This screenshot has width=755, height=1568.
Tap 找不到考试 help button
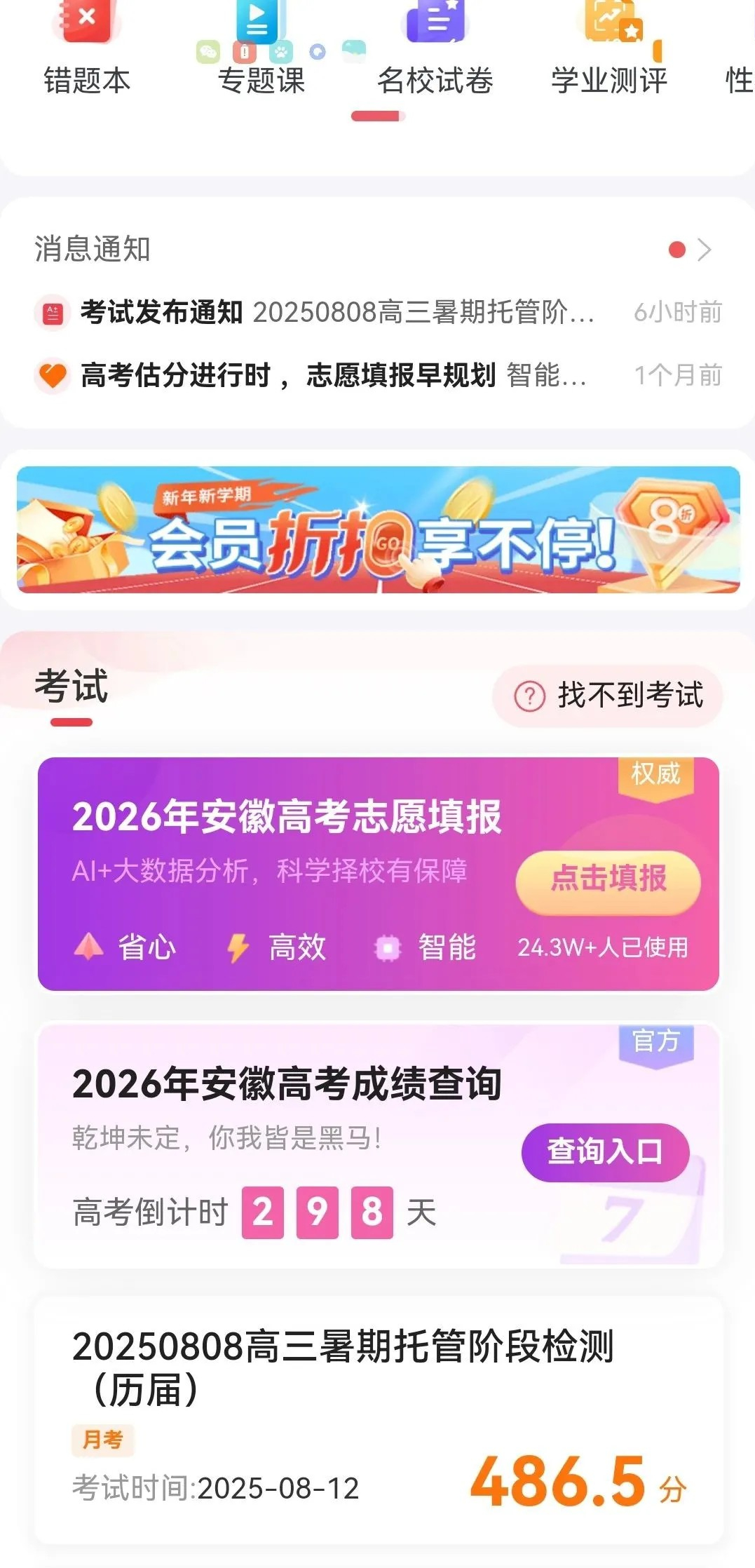(608, 696)
